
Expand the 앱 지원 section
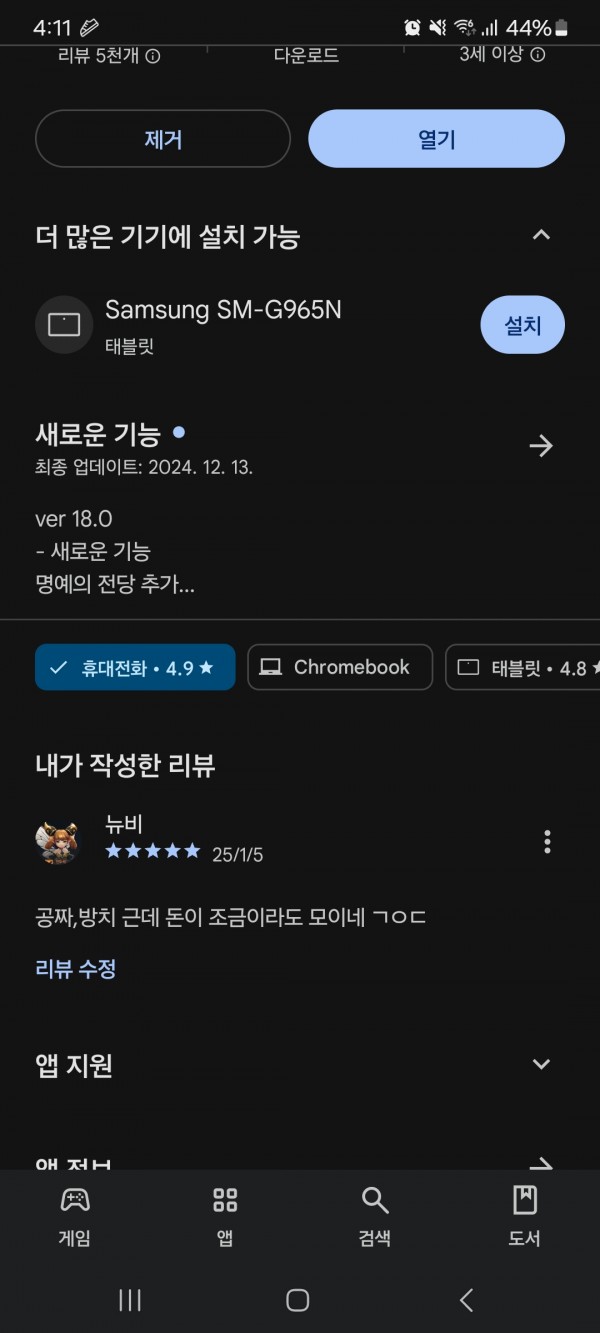coord(541,1064)
